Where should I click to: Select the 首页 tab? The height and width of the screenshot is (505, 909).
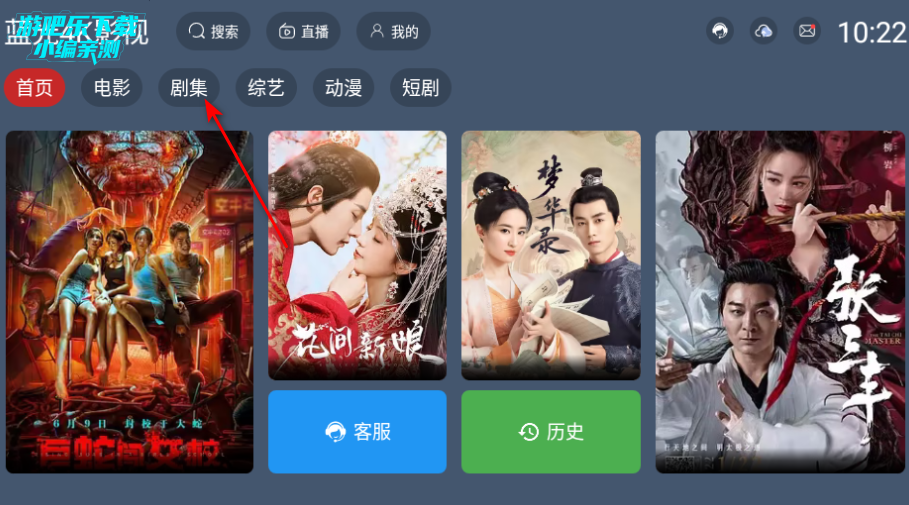click(34, 88)
